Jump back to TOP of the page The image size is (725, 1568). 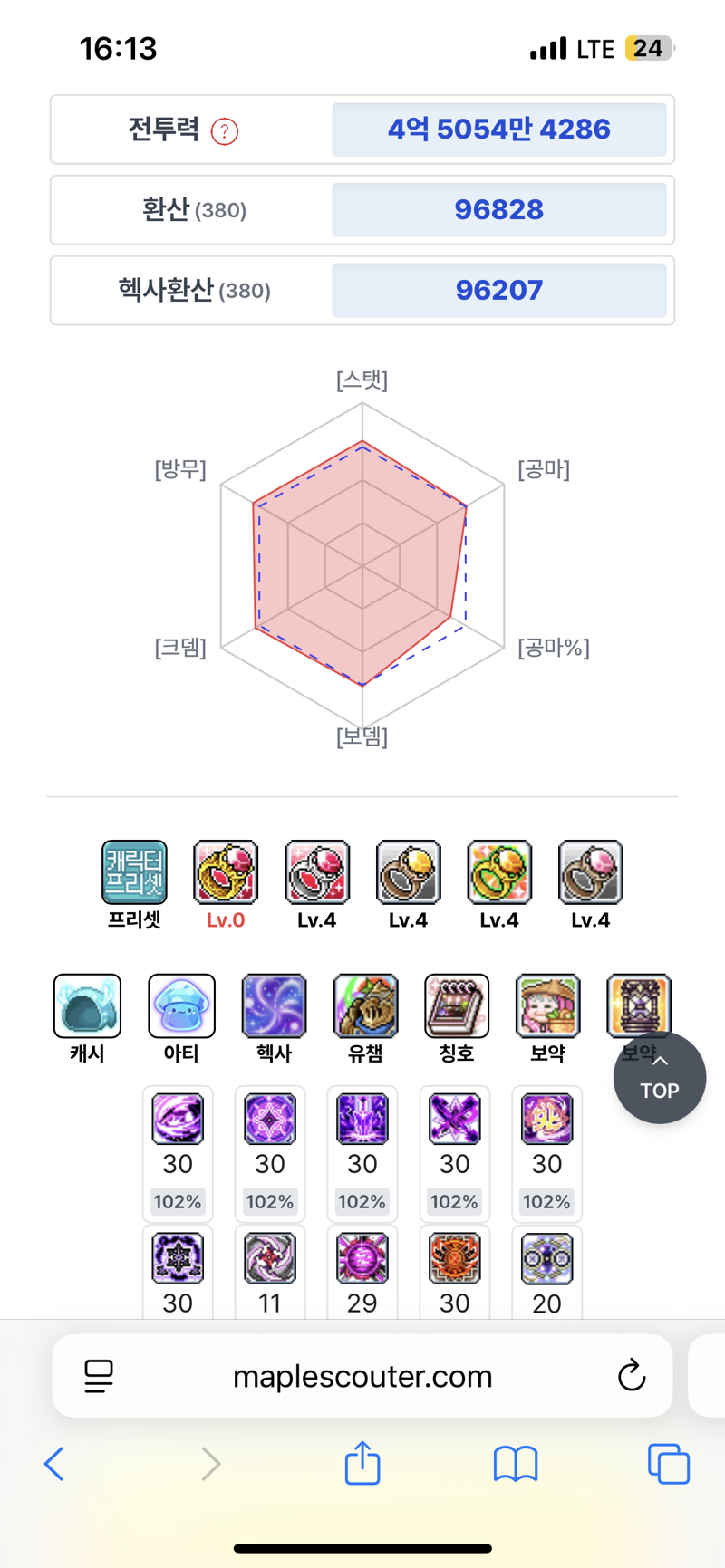[659, 1078]
